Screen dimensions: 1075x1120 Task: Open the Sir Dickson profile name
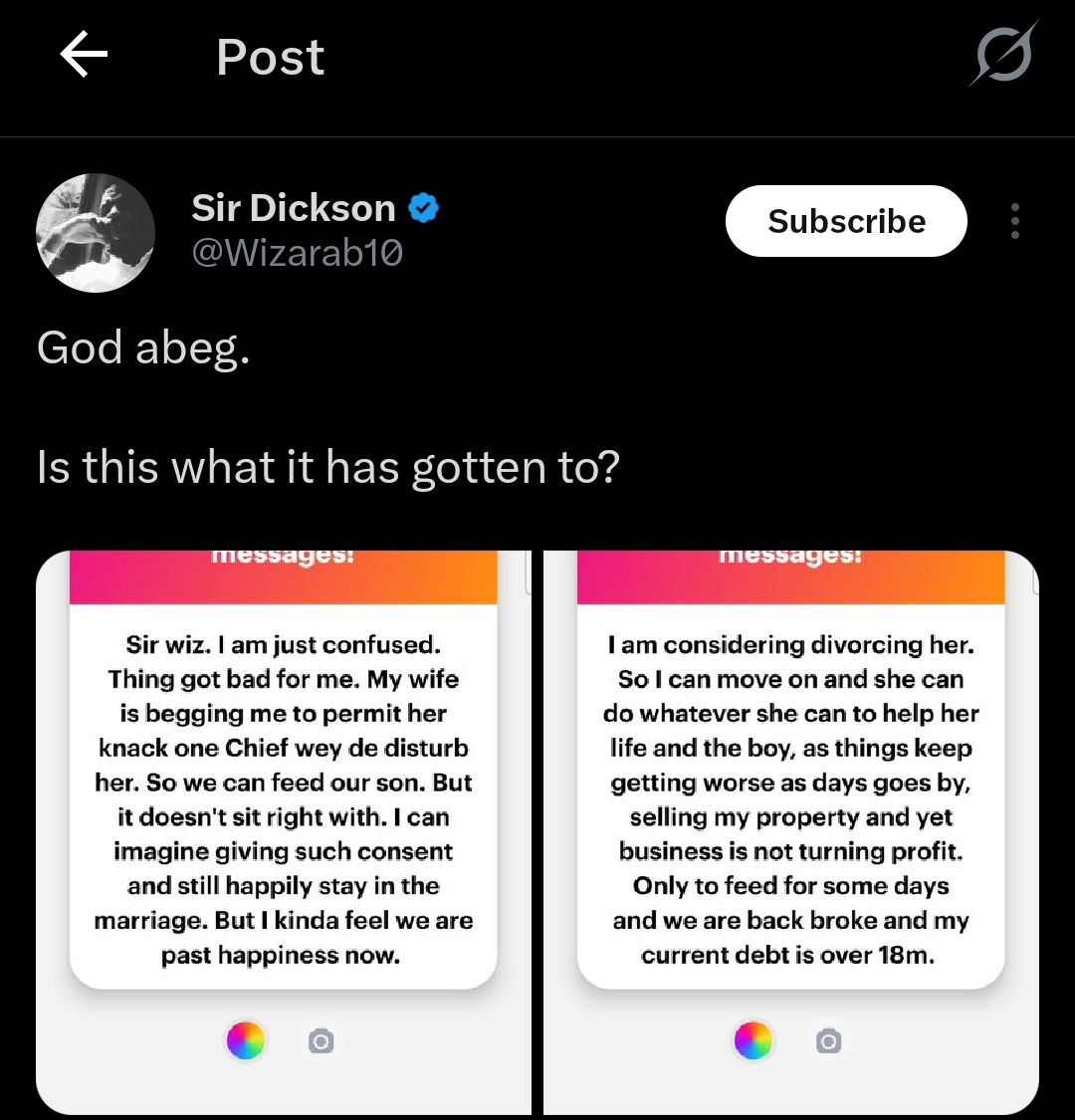pos(294,208)
